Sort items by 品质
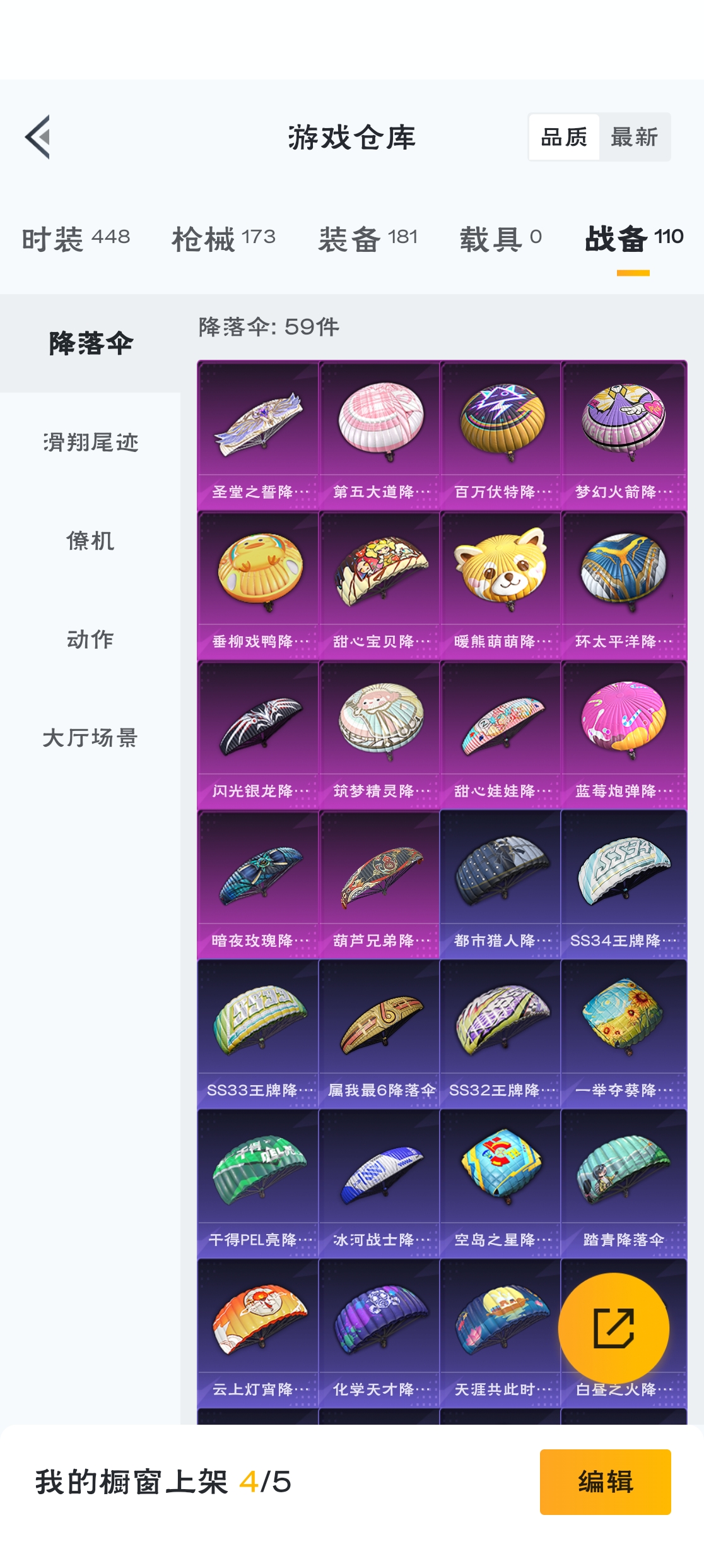This screenshot has height=1568, width=704. pos(564,137)
